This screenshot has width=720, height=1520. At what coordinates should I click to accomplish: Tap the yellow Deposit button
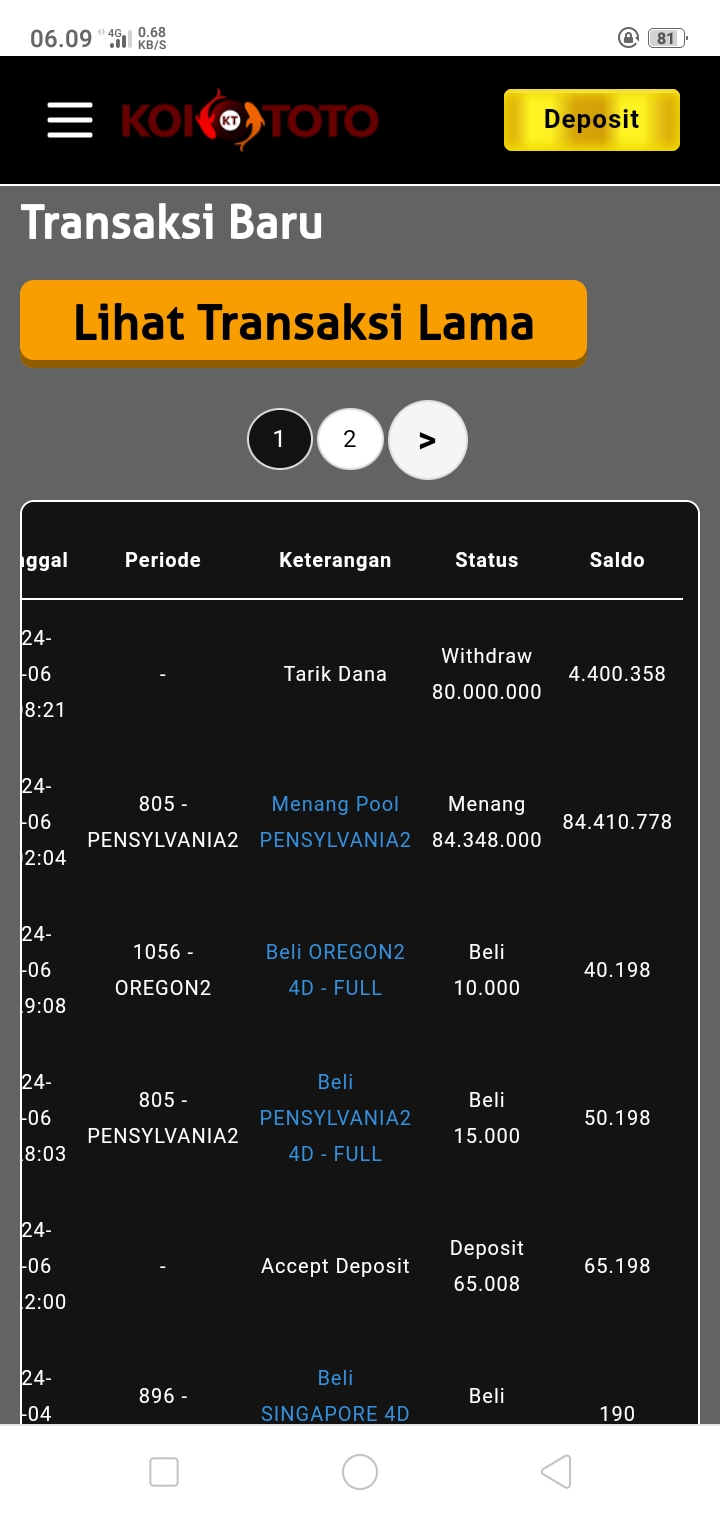tap(591, 120)
